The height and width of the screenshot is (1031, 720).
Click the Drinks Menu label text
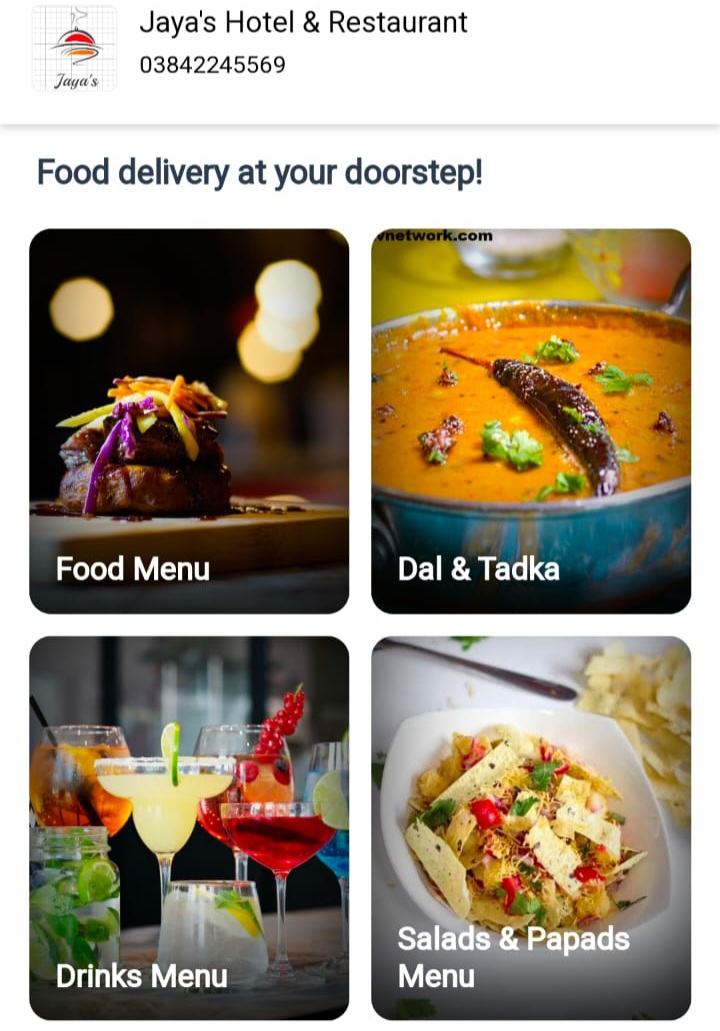[142, 977]
